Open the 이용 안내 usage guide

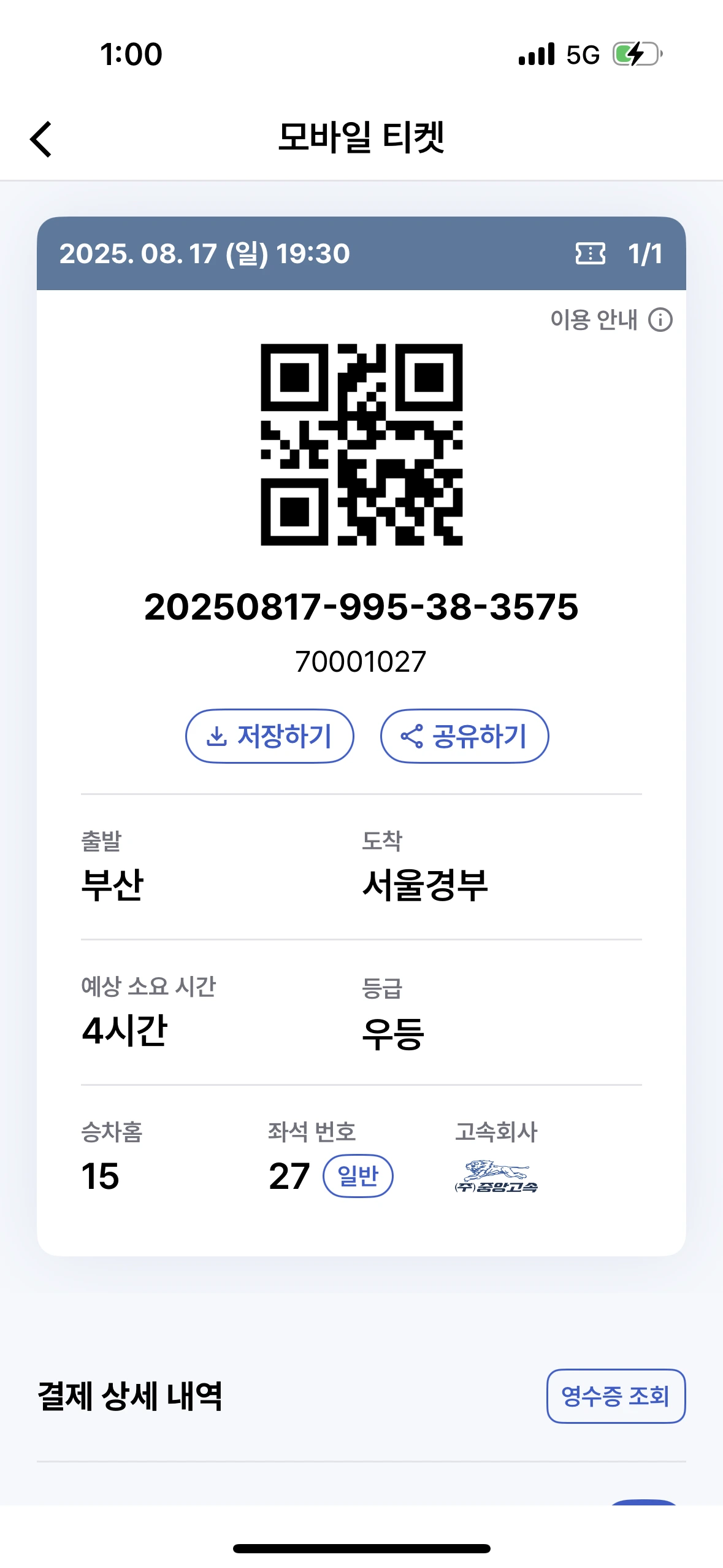coord(611,320)
